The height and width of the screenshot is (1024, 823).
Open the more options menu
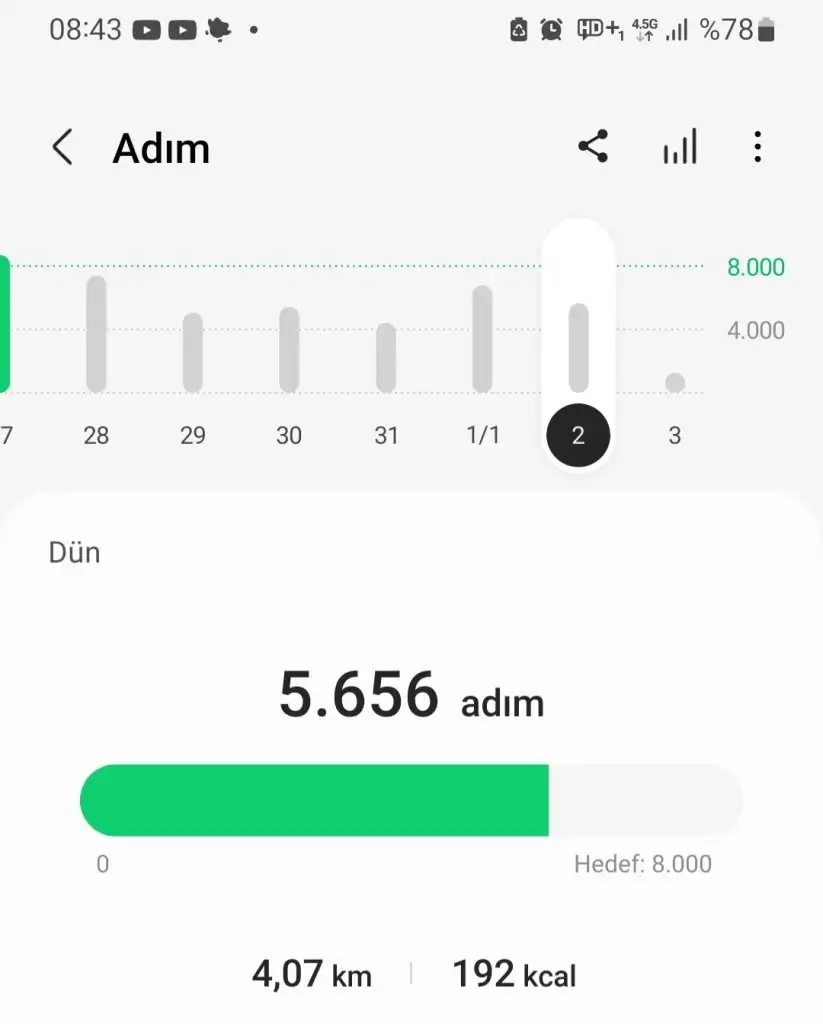758,148
